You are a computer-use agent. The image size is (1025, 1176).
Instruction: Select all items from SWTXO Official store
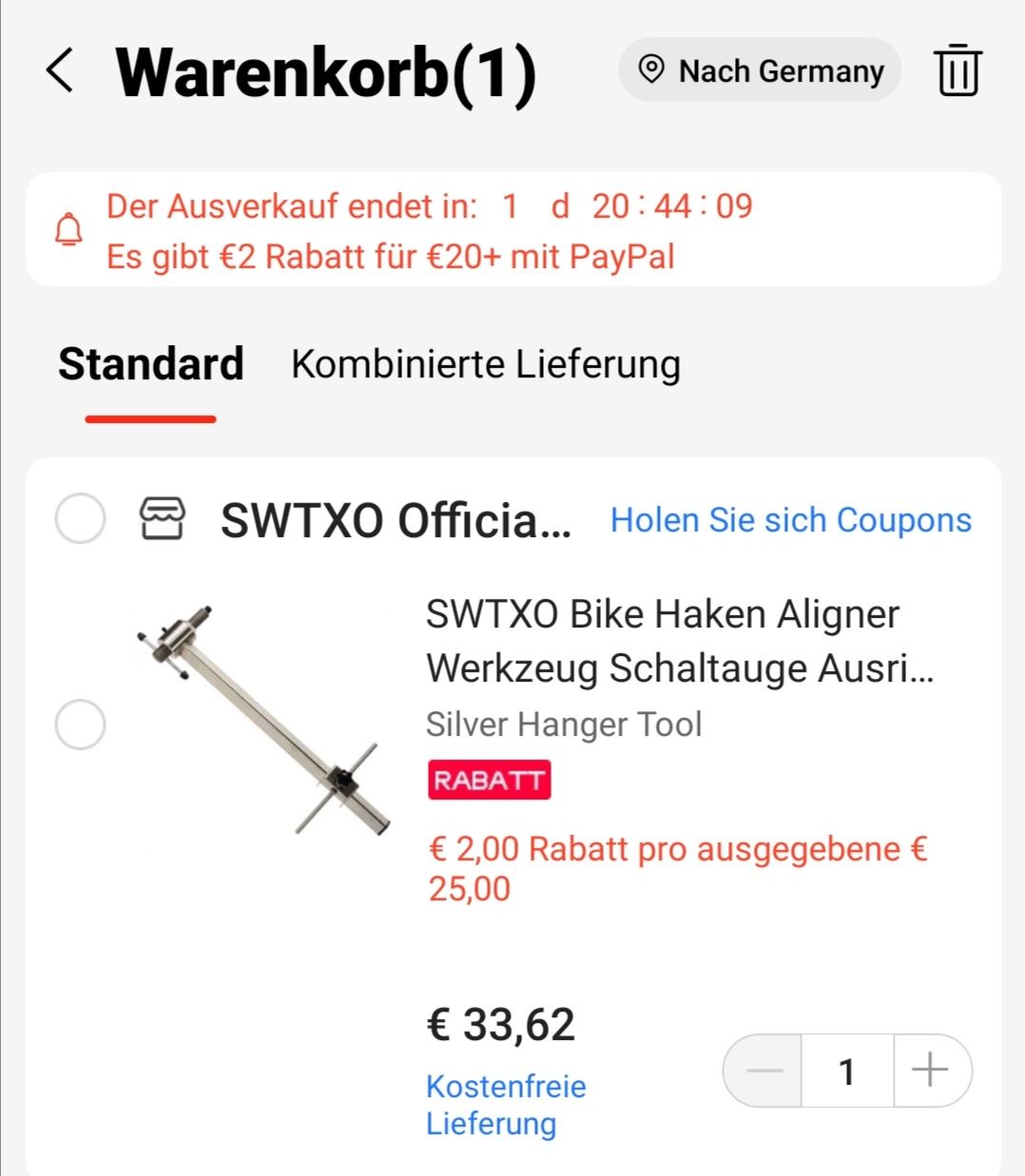click(x=80, y=519)
